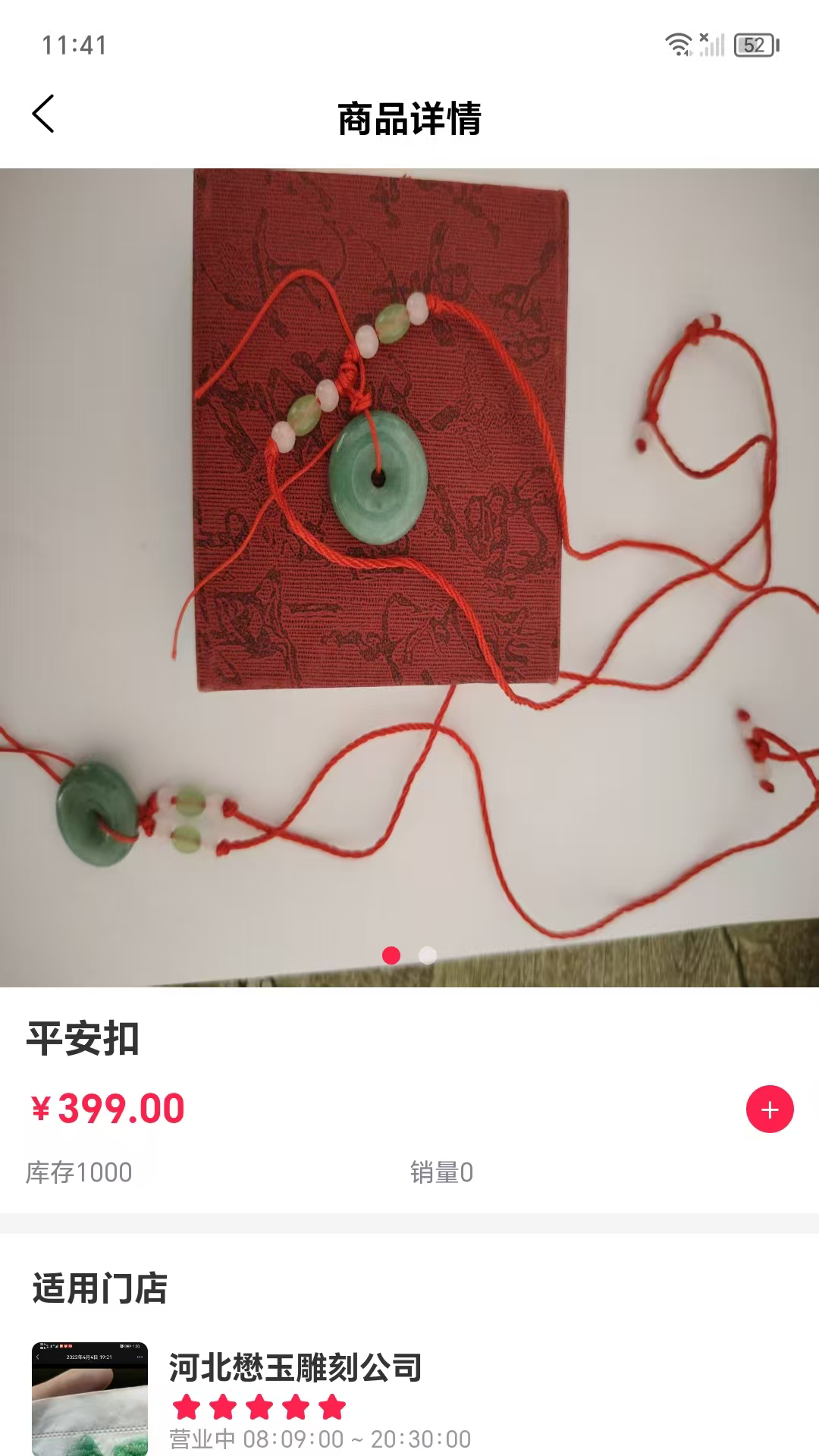
Task: Jump to the second product image dot
Action: coord(428,955)
